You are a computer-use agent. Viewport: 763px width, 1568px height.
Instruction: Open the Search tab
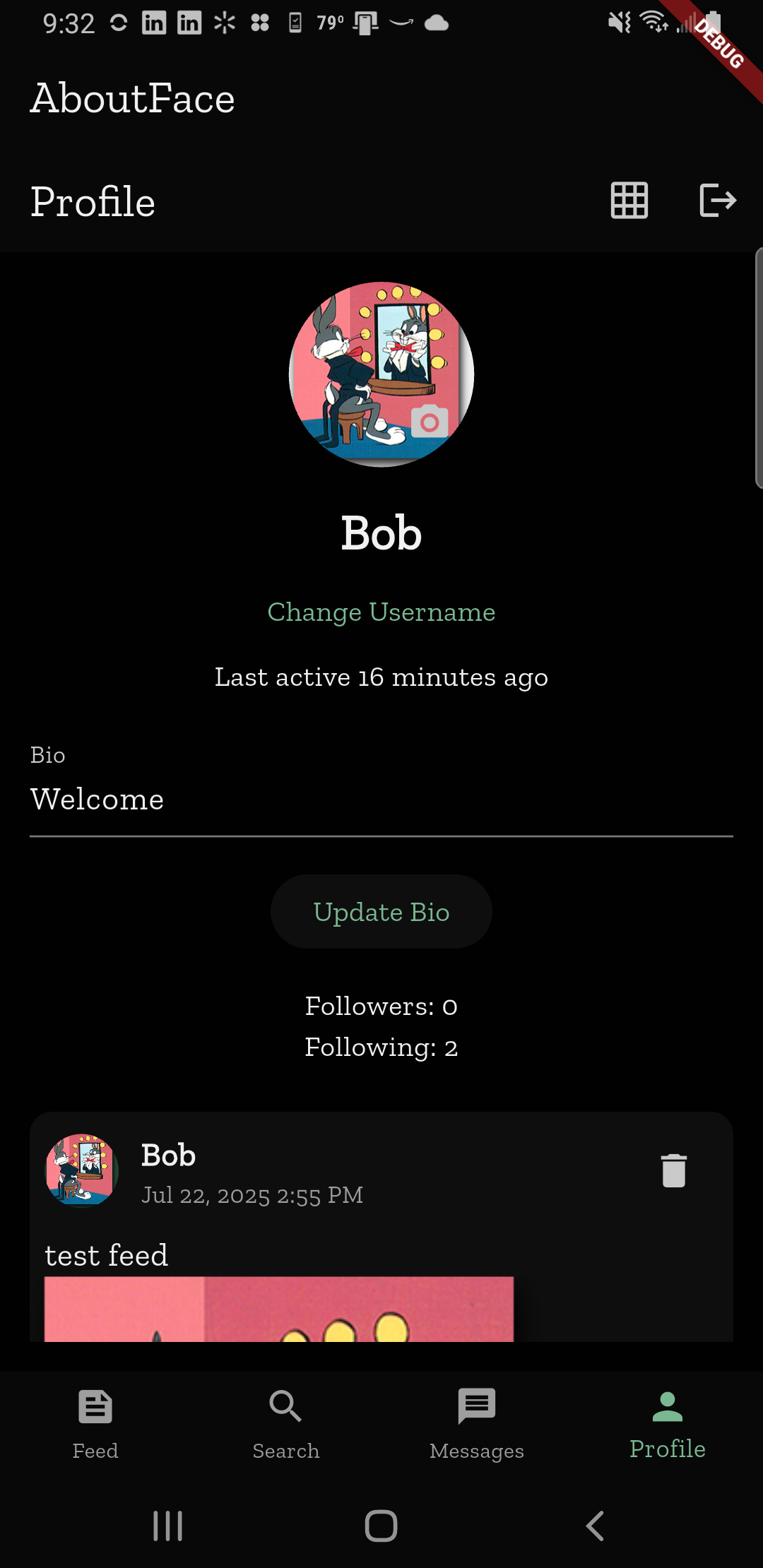click(286, 1423)
